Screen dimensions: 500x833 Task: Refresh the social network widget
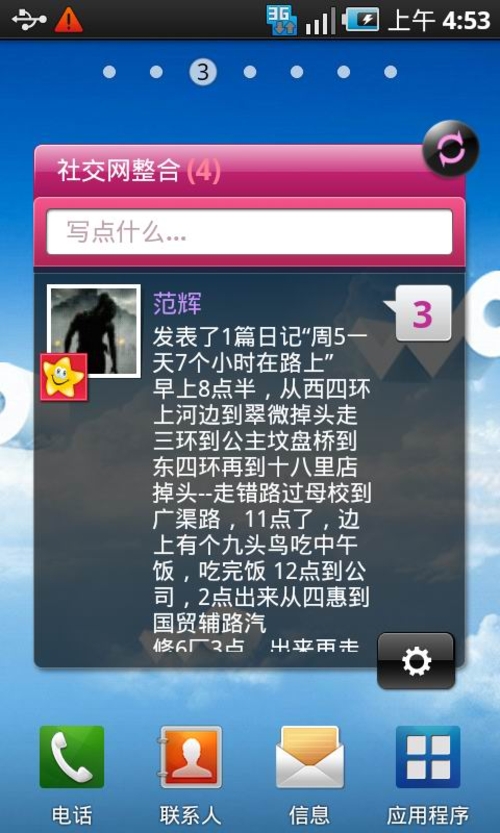[x=451, y=149]
